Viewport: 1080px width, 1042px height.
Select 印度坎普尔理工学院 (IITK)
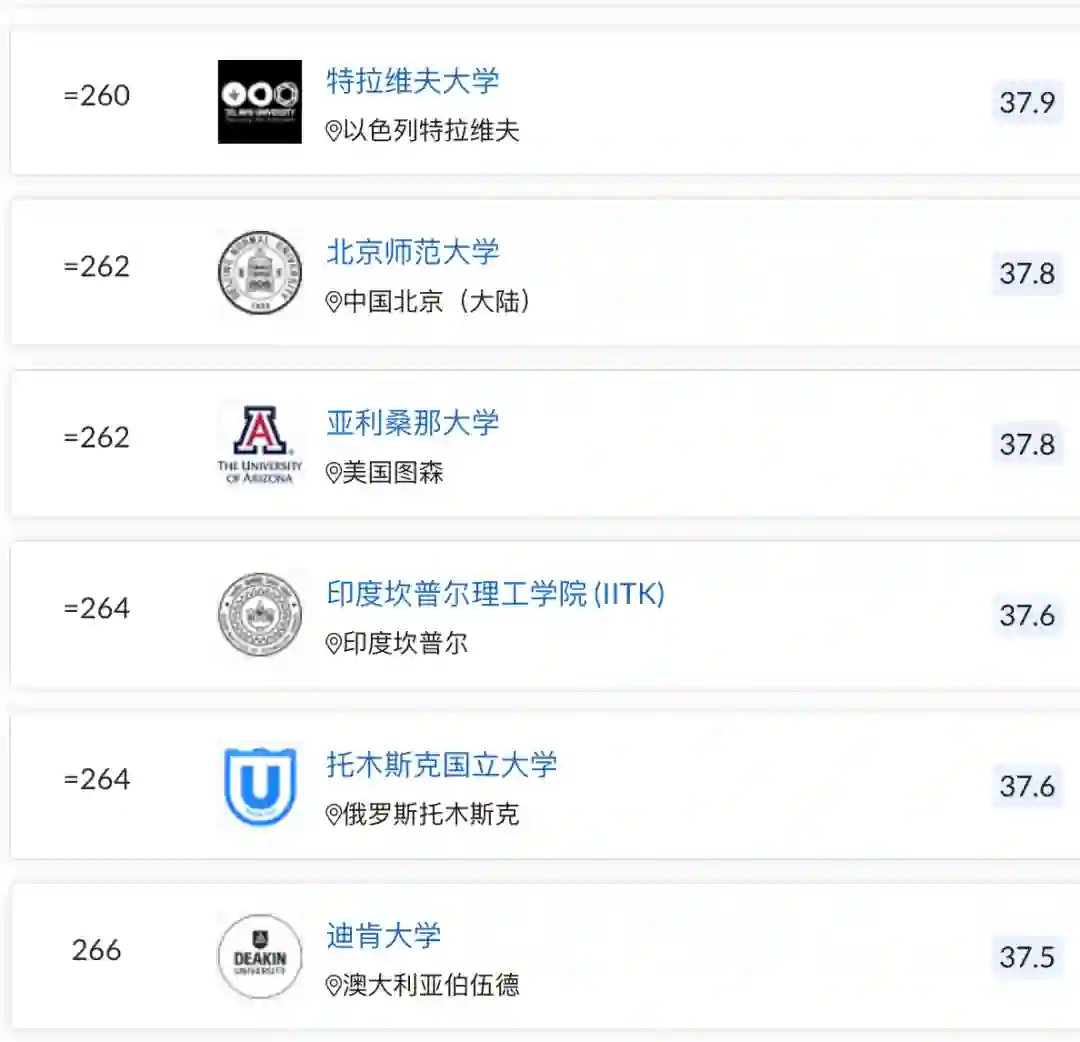(495, 594)
